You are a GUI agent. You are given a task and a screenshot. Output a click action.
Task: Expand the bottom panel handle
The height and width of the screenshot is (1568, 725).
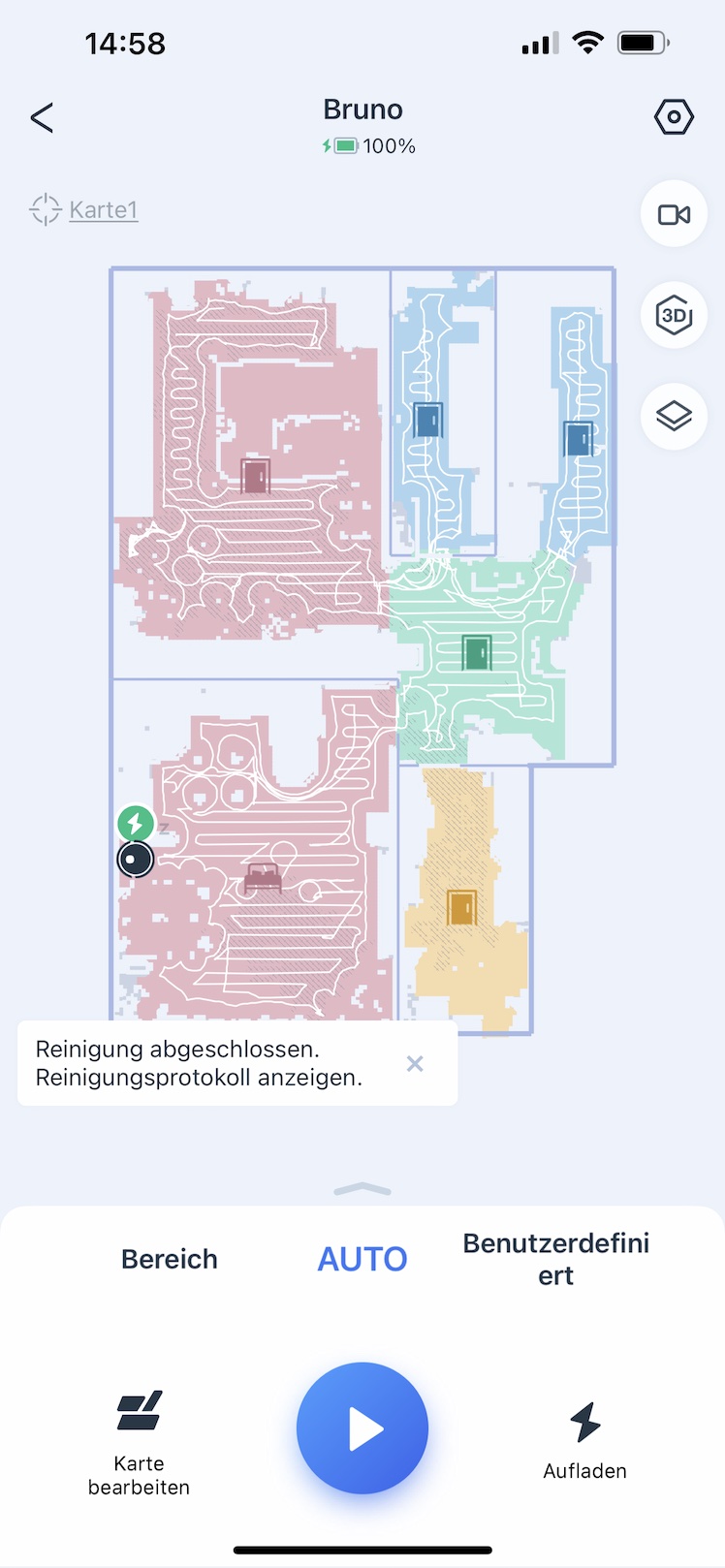(x=362, y=1189)
